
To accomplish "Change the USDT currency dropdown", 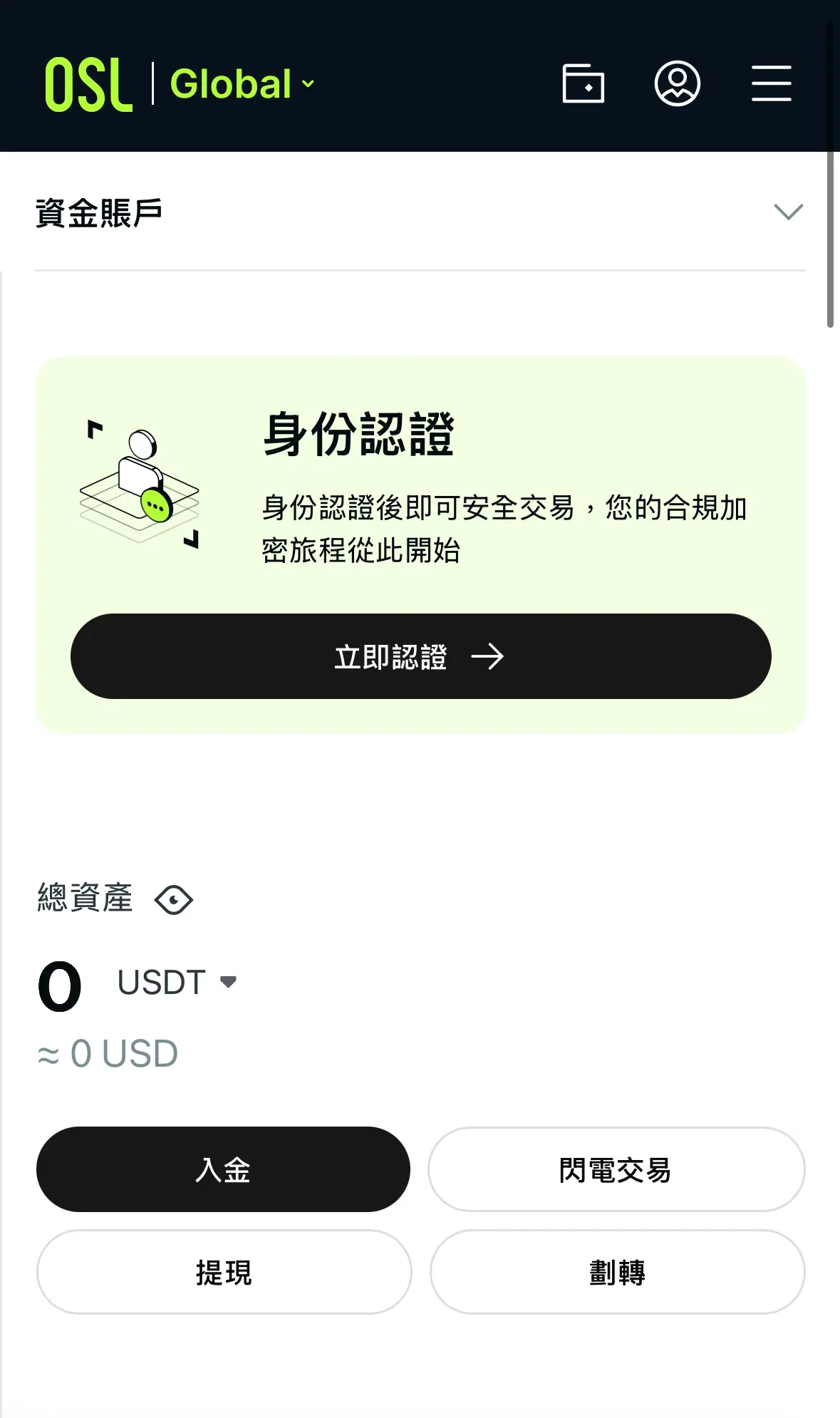I will (177, 983).
